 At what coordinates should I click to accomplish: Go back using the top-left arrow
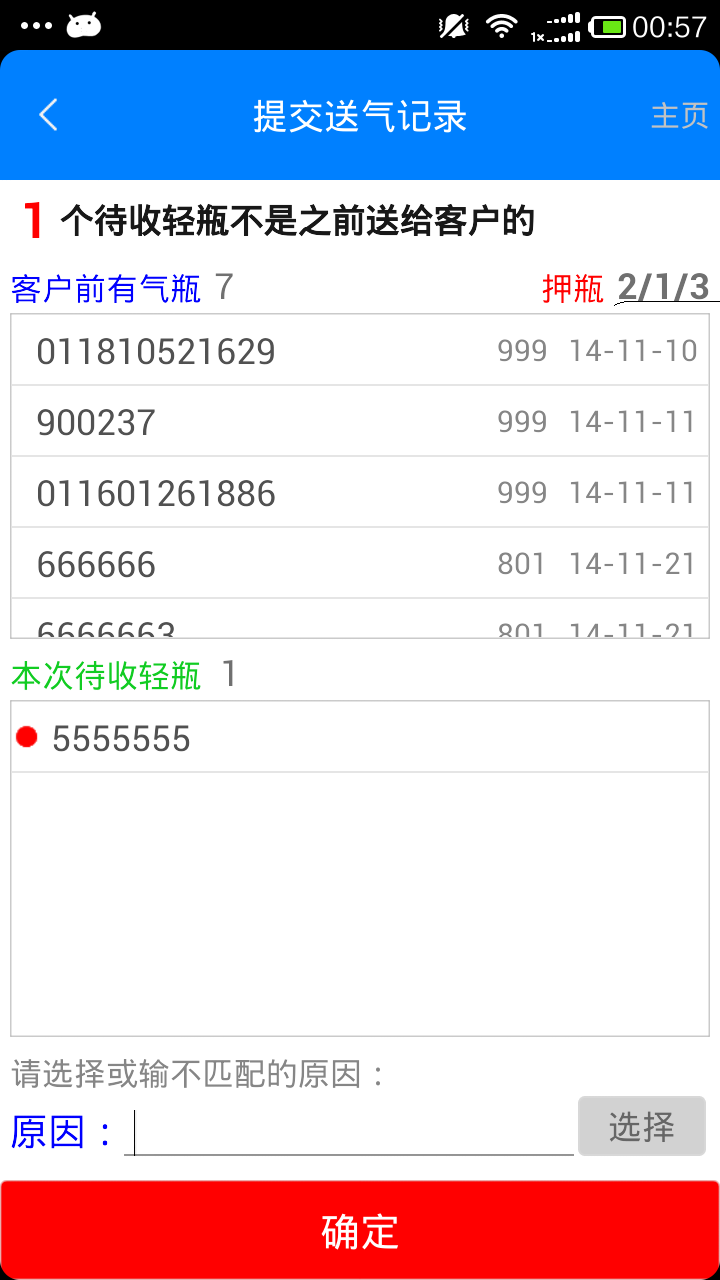coord(48,115)
